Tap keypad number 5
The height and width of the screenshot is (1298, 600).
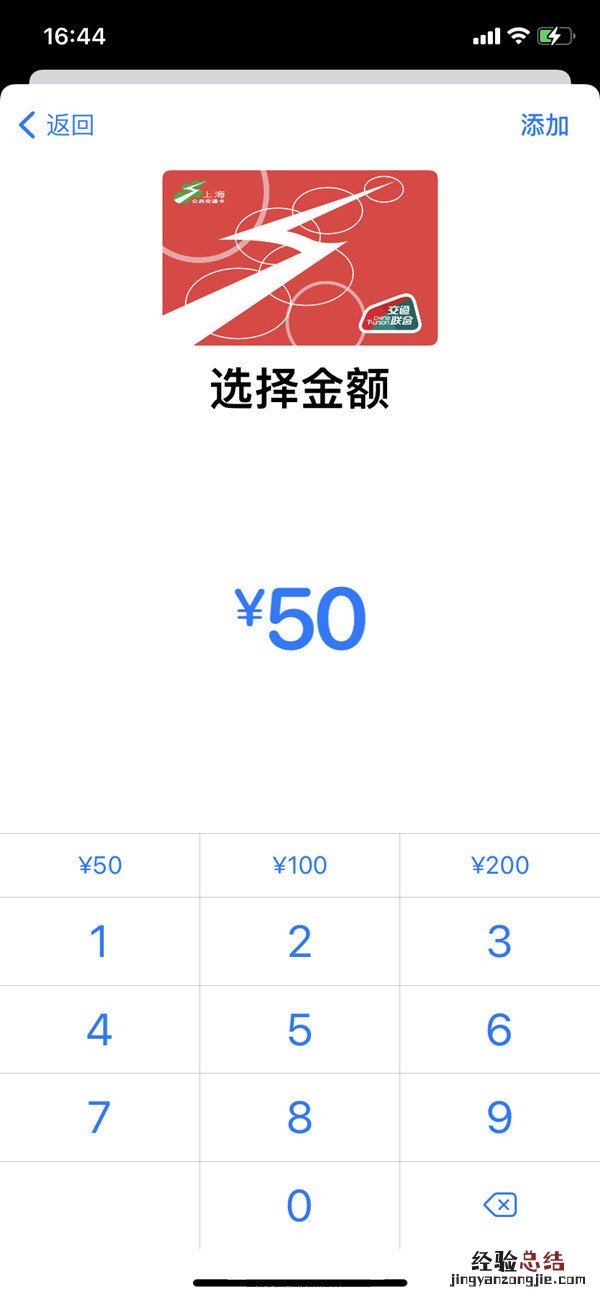coord(300,1029)
